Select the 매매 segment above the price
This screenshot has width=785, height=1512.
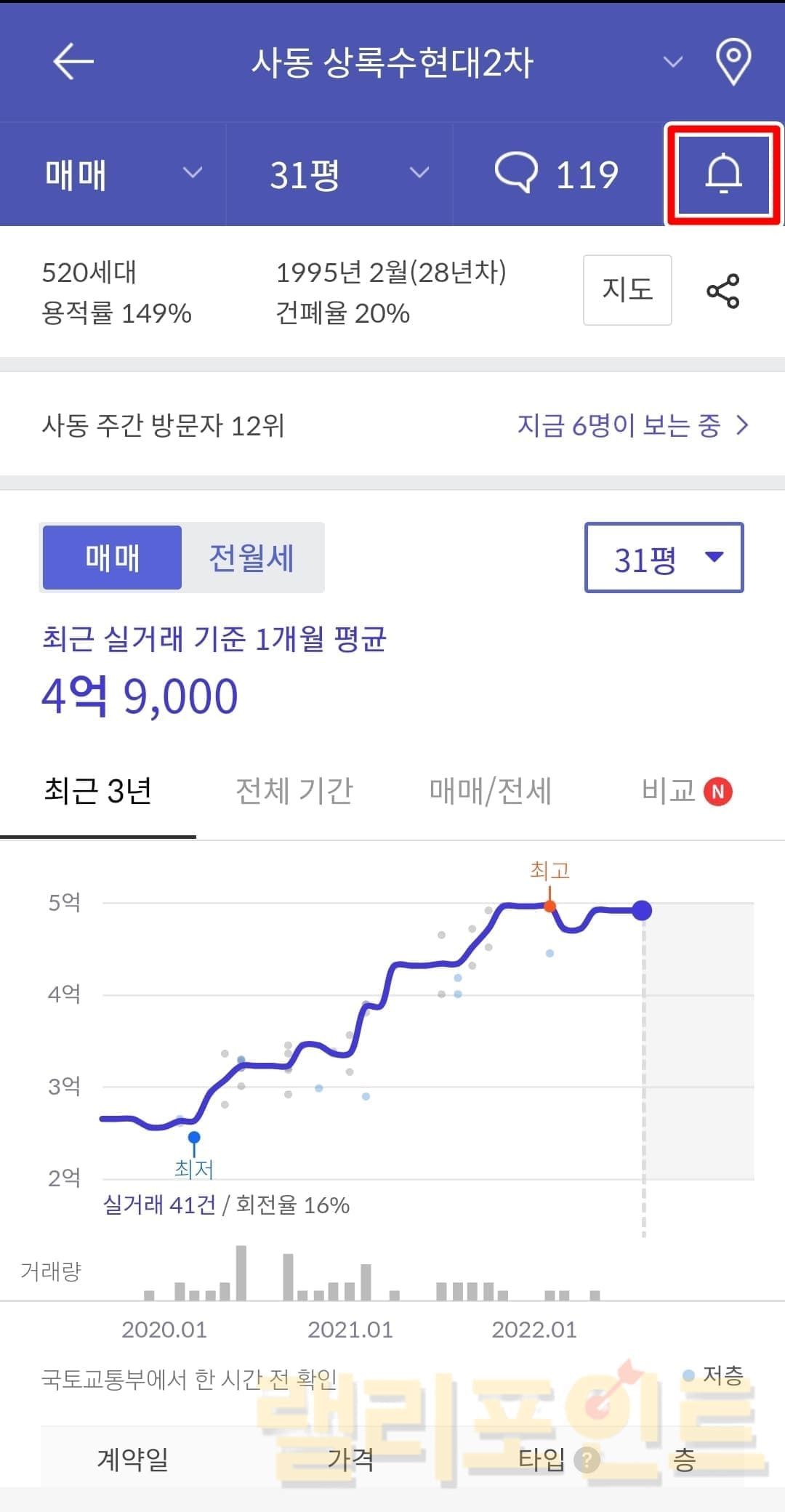[x=112, y=558]
